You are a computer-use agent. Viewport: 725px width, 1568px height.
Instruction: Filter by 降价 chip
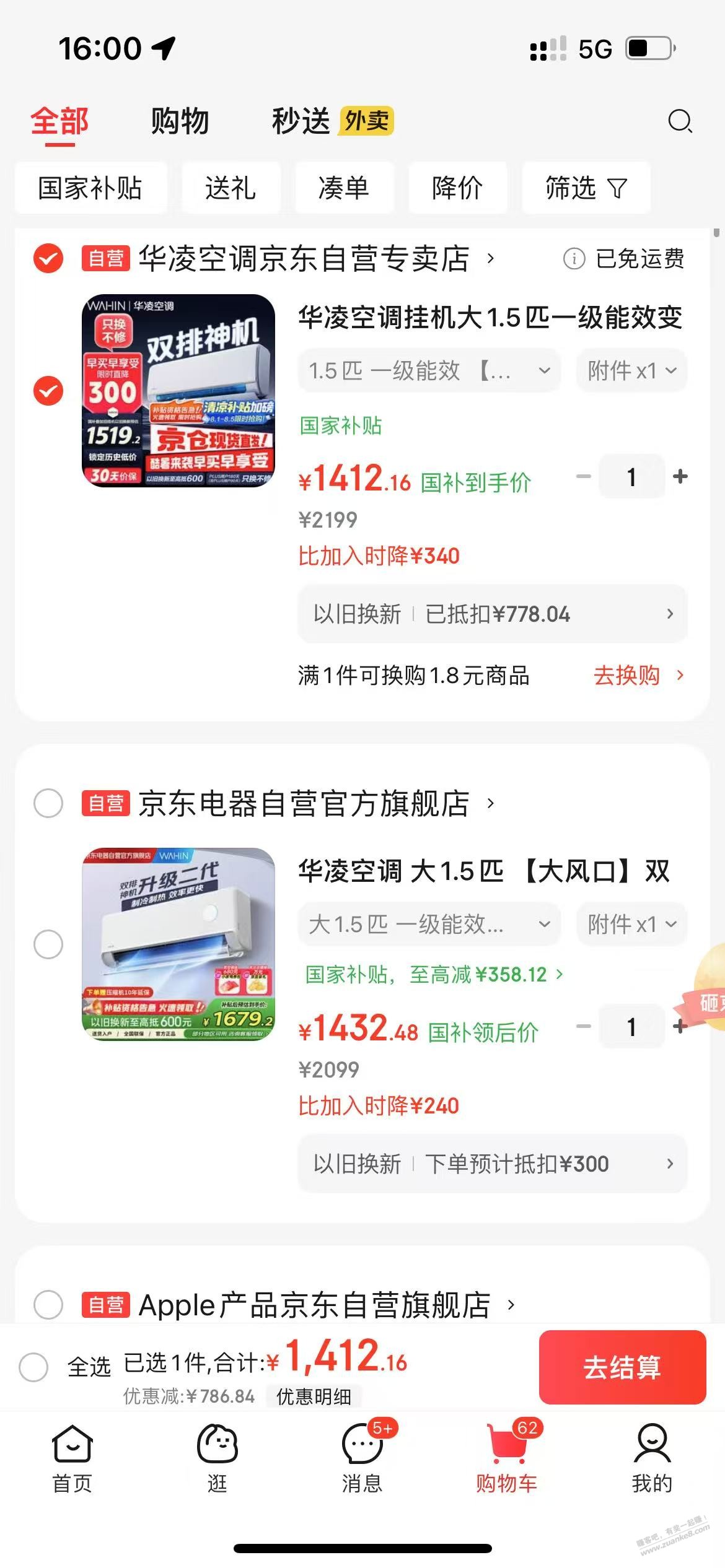pyautogui.click(x=457, y=188)
